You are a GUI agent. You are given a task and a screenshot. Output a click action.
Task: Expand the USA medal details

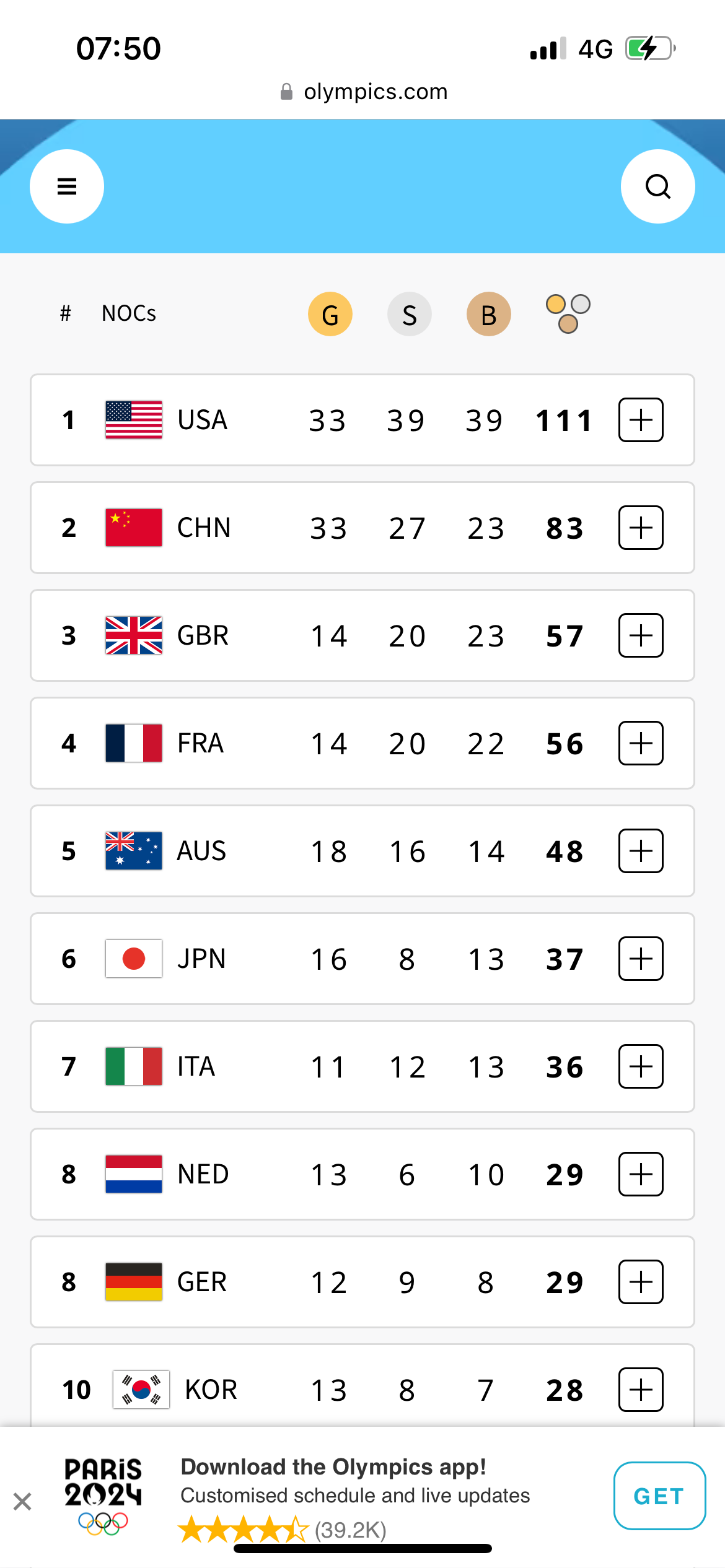641,420
